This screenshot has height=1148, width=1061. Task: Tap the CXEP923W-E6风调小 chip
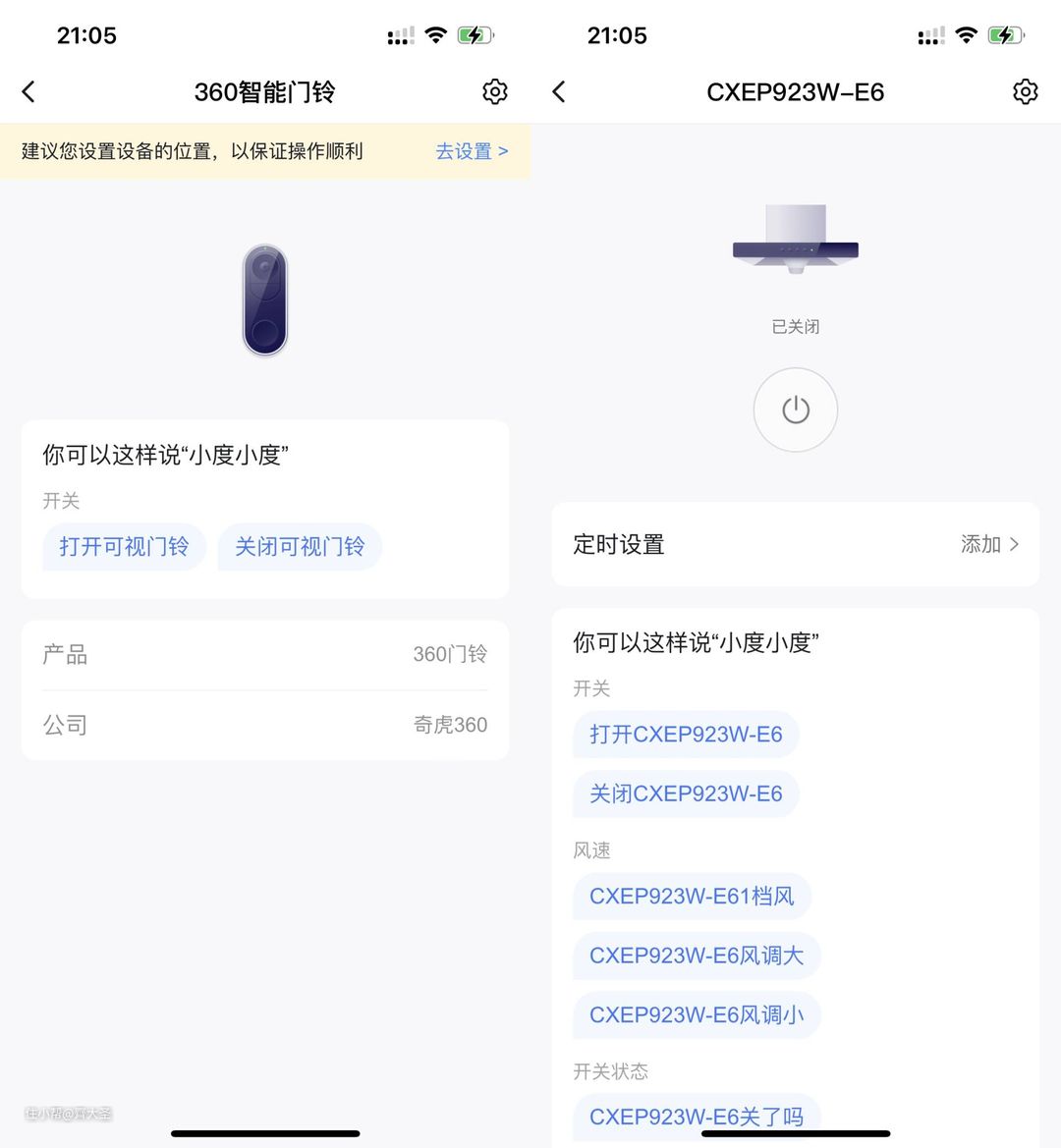(697, 1015)
